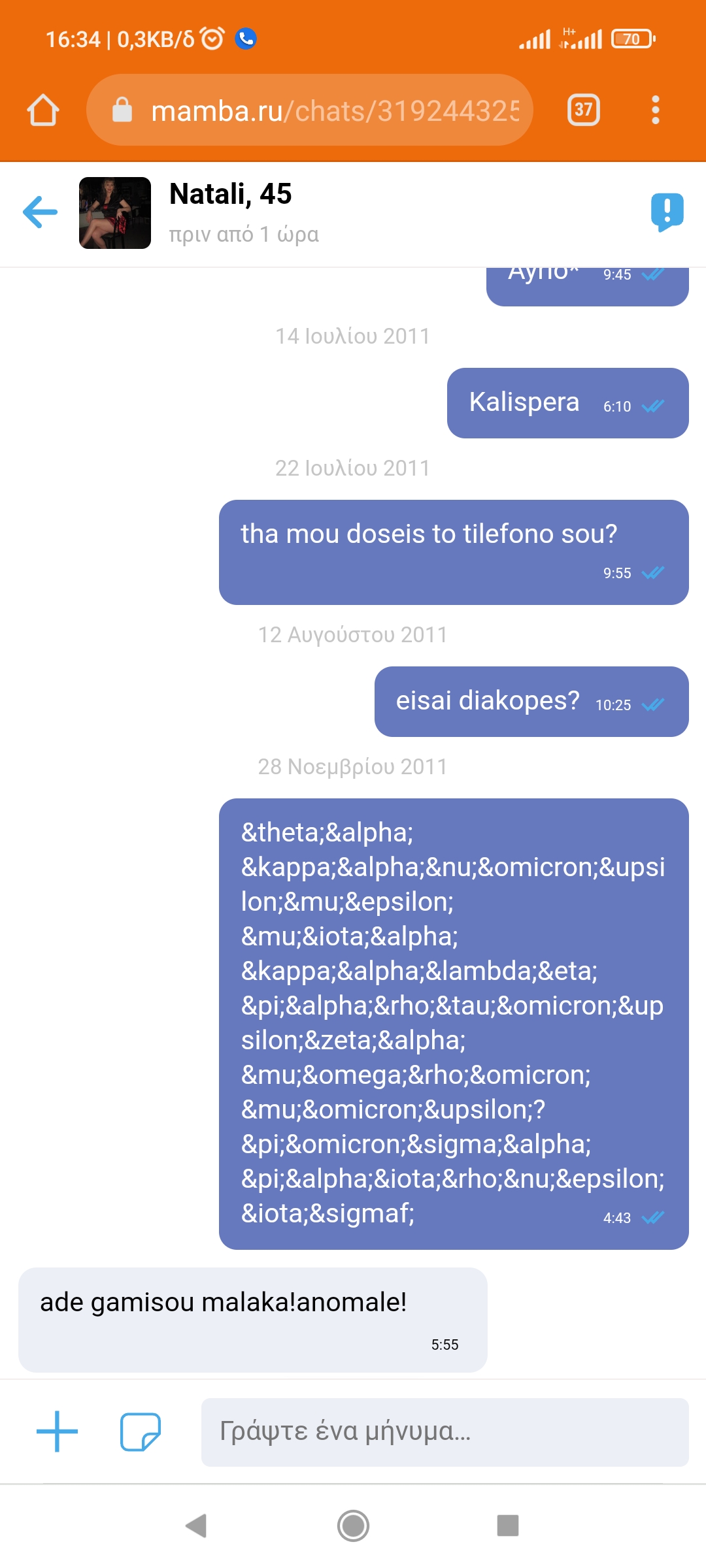The height and width of the screenshot is (1568, 706).
Task: Open the browser overflow menu
Action: pos(655,110)
